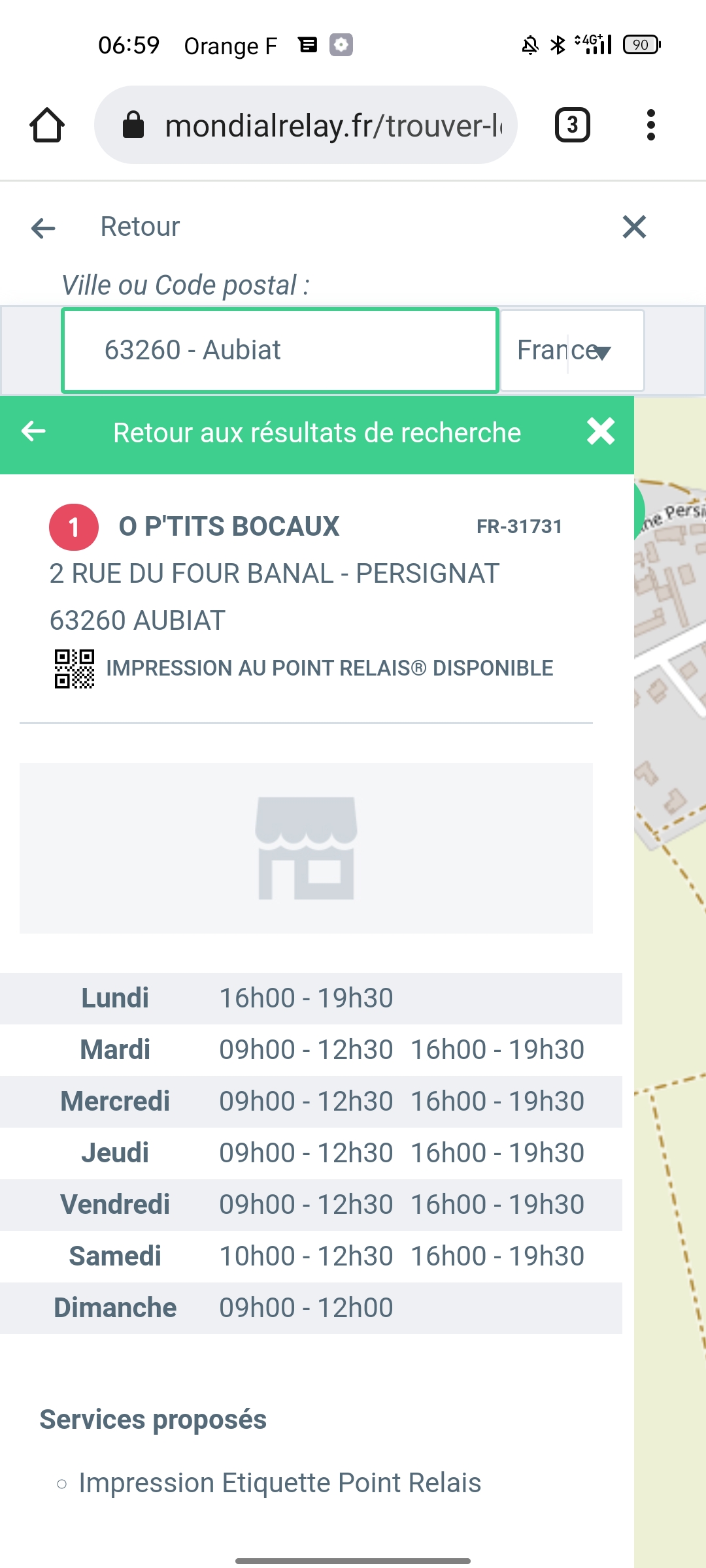Go to the browser home page
This screenshot has height=1568, width=706.
pos(47,125)
